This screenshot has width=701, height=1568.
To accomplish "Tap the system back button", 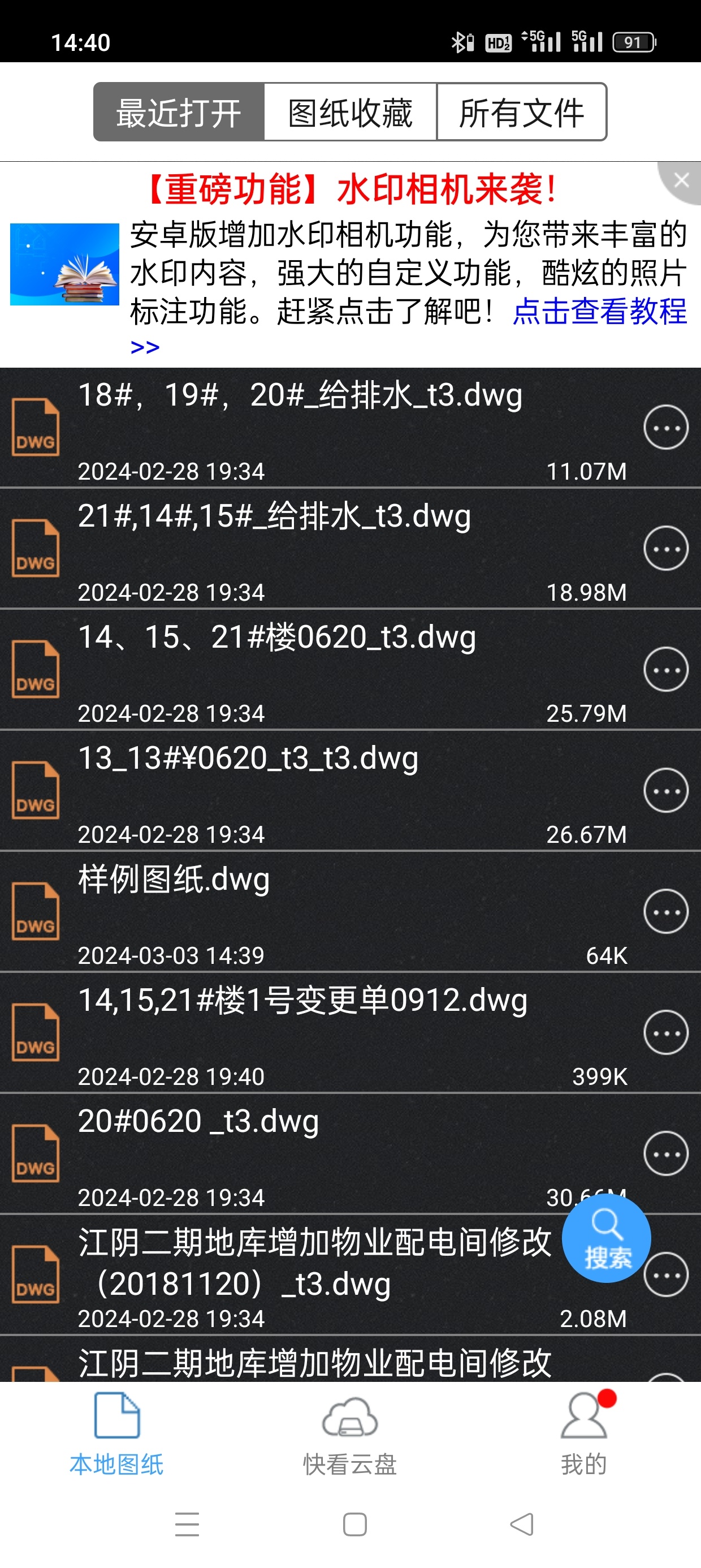I will pos(521,1524).
